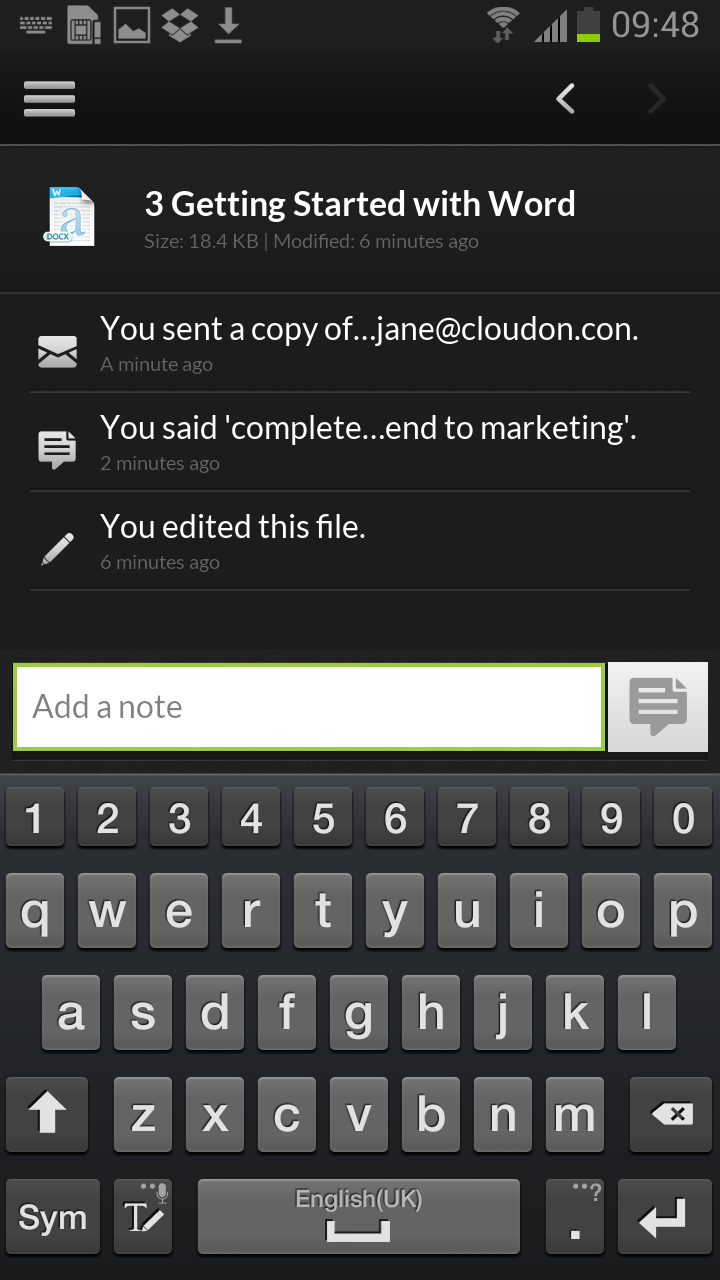Open the 'complete…end to marketing' note entry

point(360,442)
